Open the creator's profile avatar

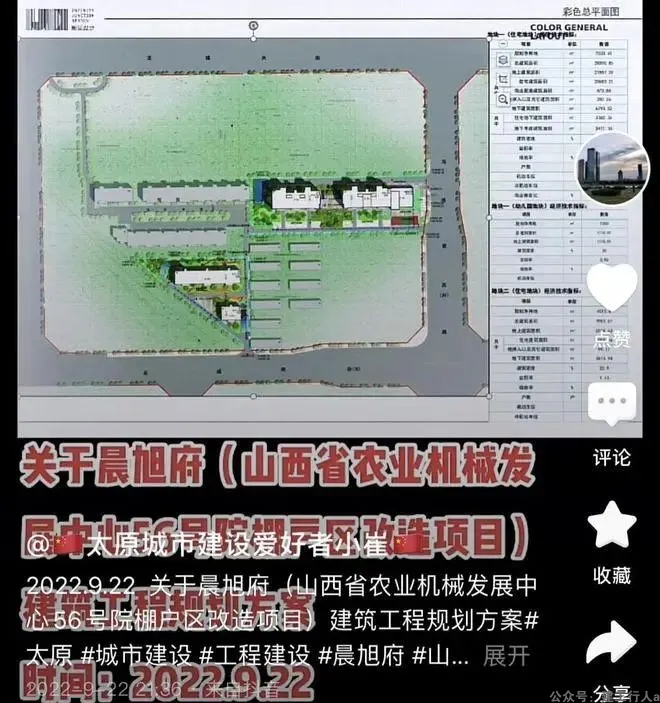[x=613, y=168]
